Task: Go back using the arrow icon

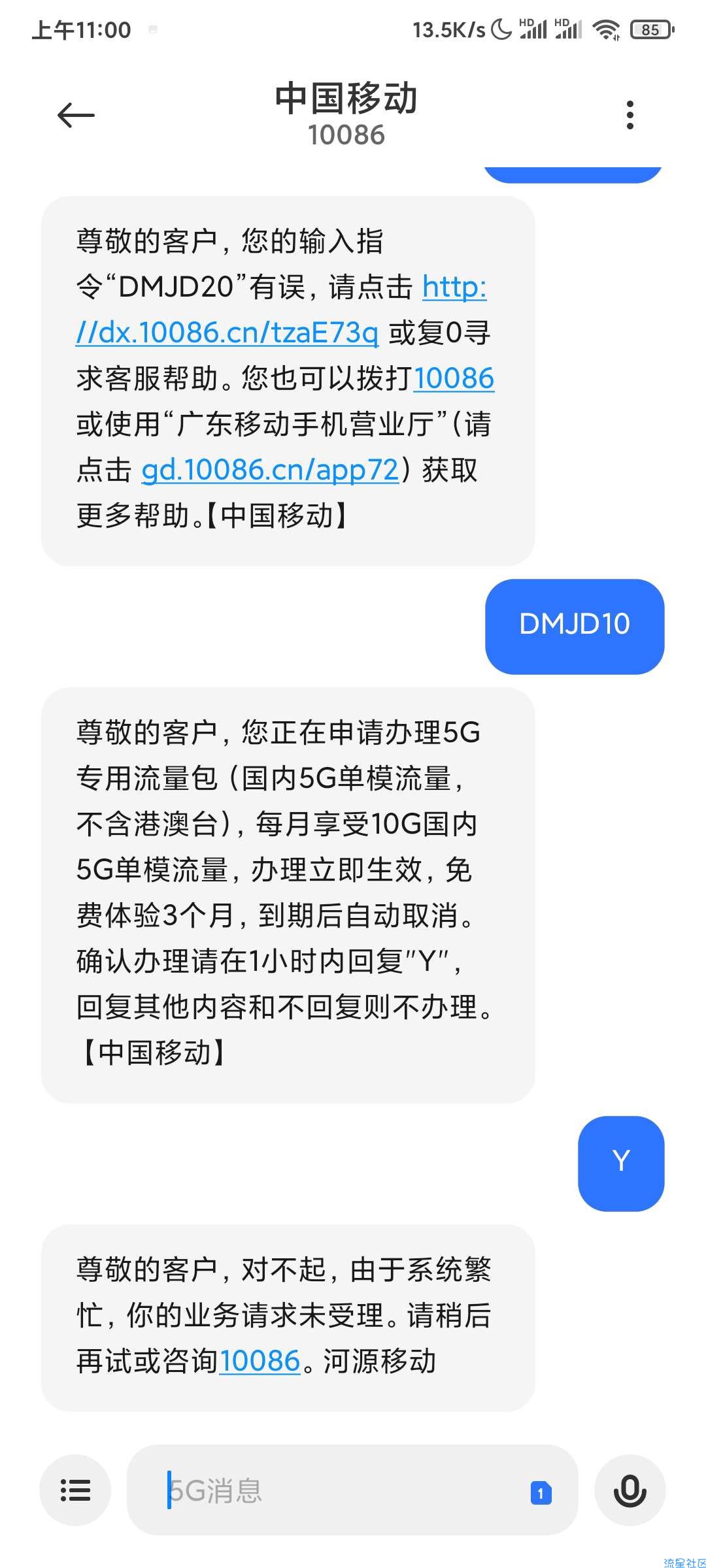Action: click(76, 115)
